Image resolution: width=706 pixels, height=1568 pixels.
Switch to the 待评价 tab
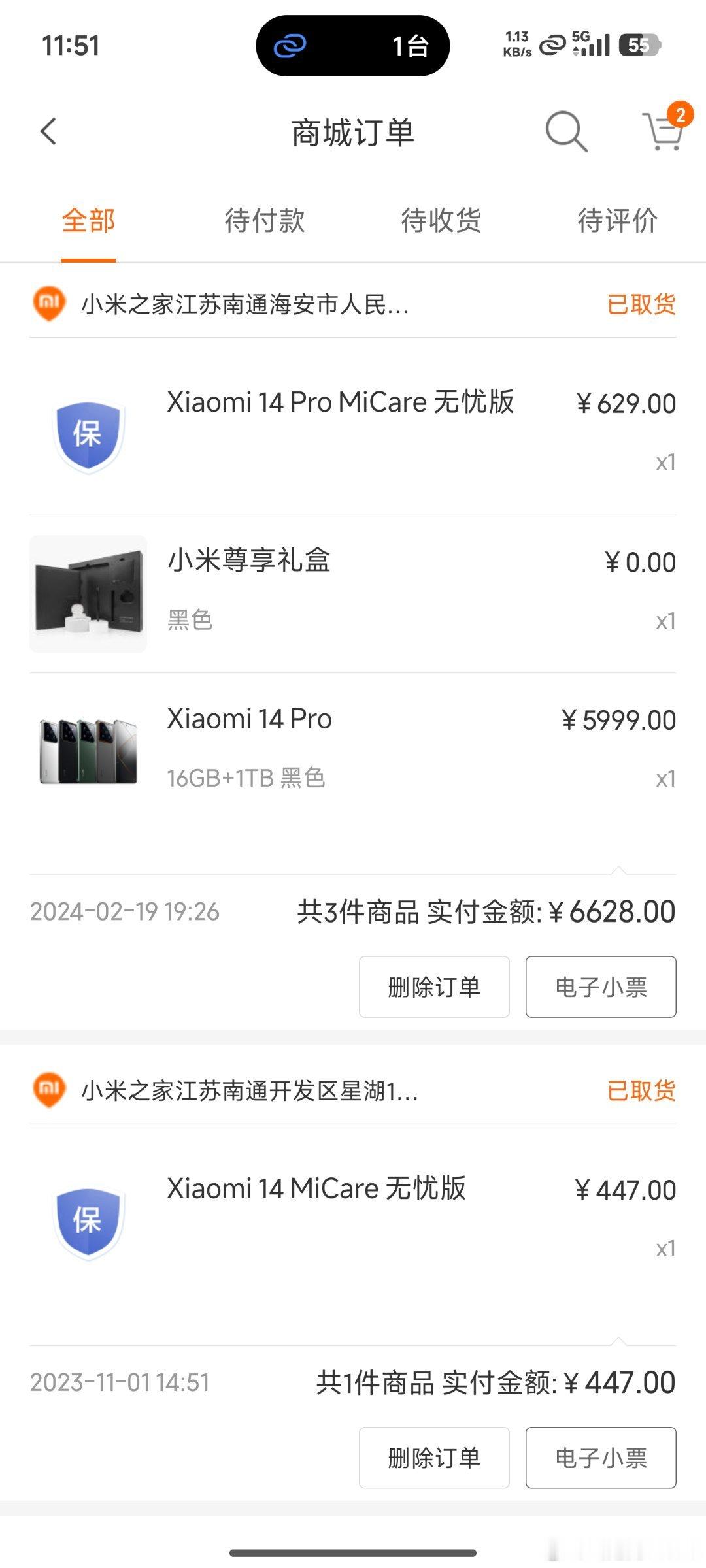[617, 221]
